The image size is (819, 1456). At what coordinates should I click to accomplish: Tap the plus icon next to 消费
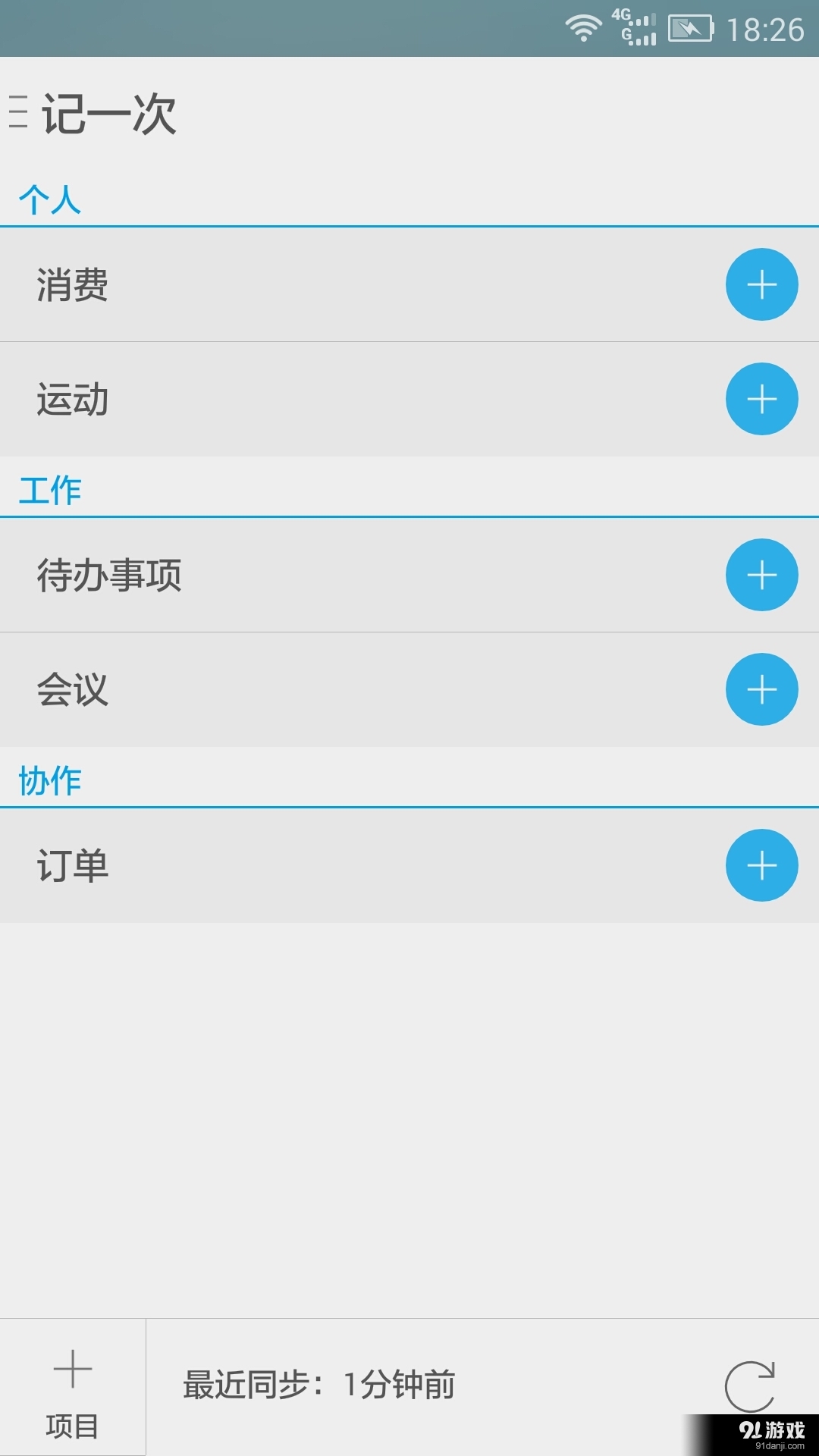coord(761,284)
